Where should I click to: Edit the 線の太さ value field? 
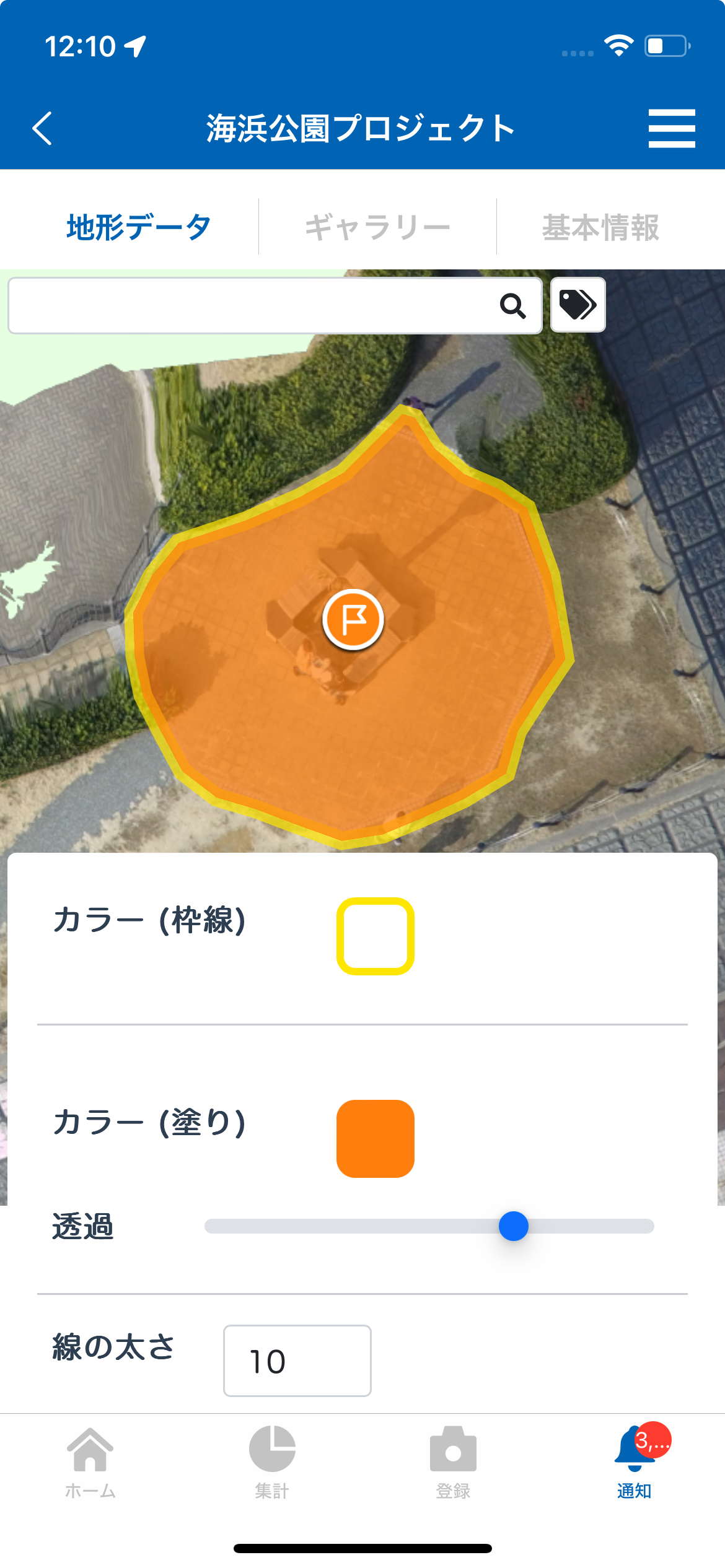click(x=297, y=1361)
